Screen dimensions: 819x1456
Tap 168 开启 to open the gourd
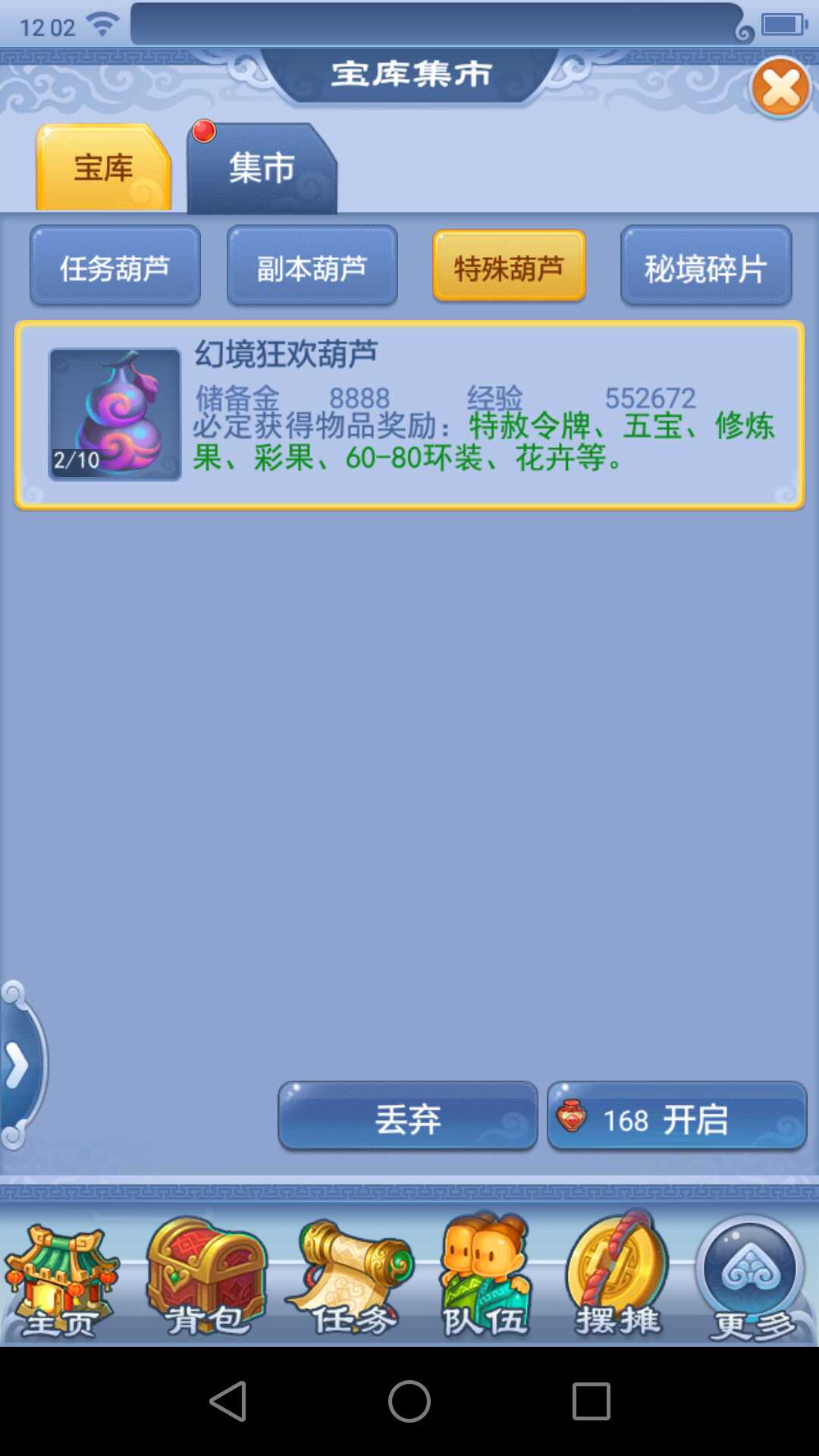676,1118
